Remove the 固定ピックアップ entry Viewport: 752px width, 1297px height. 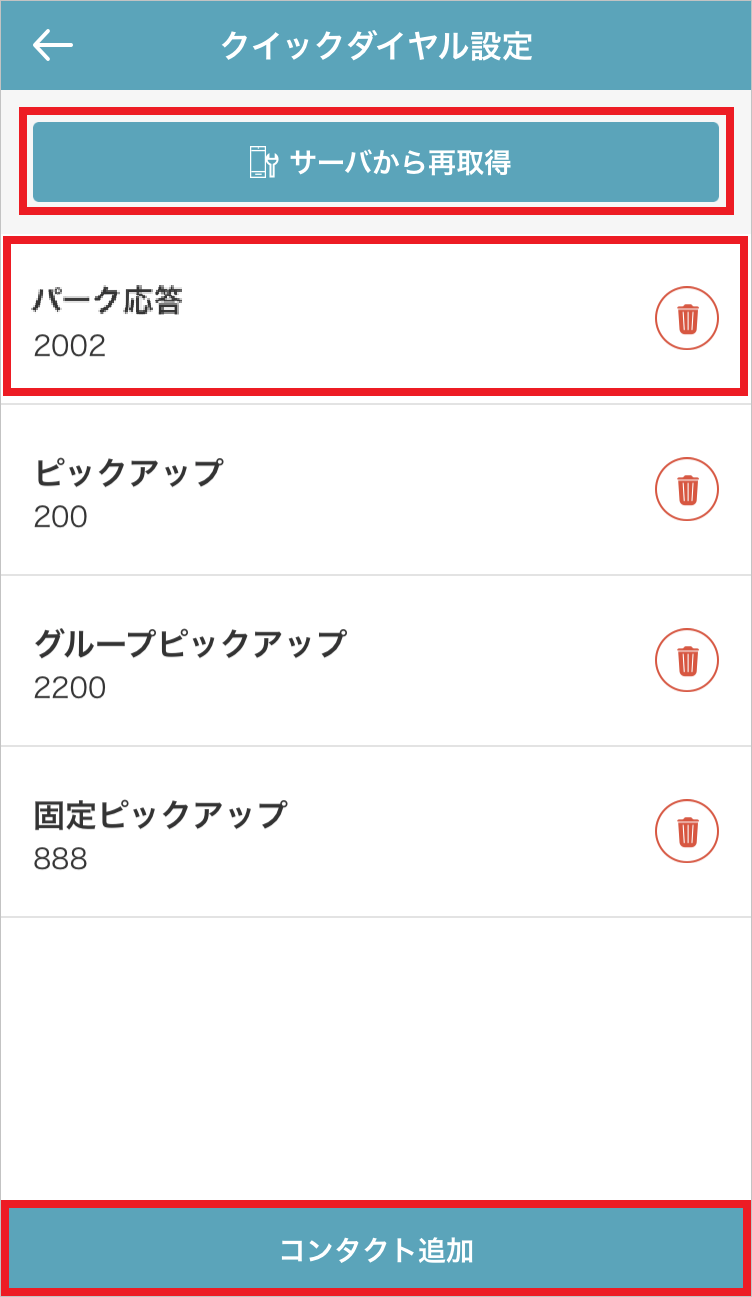coord(687,832)
